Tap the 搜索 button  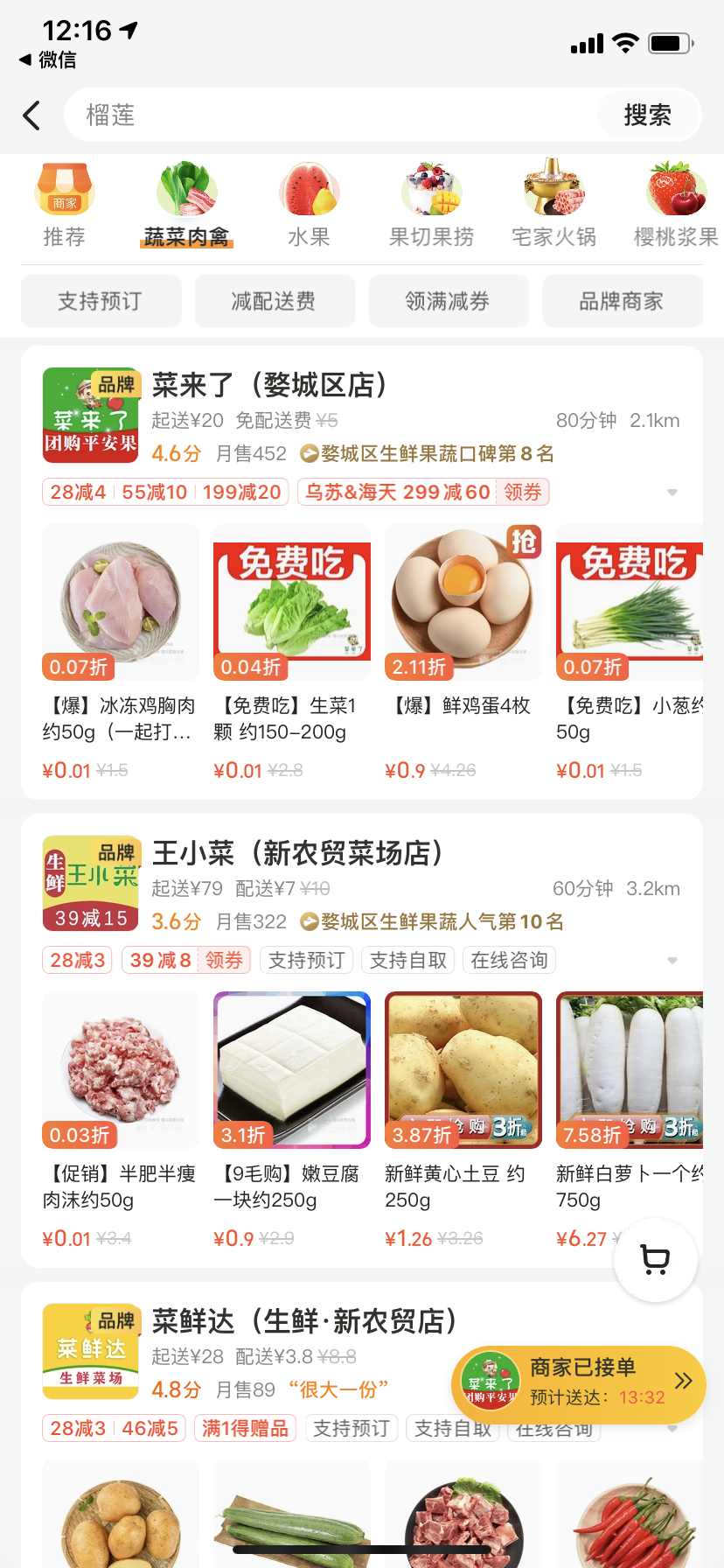click(647, 115)
